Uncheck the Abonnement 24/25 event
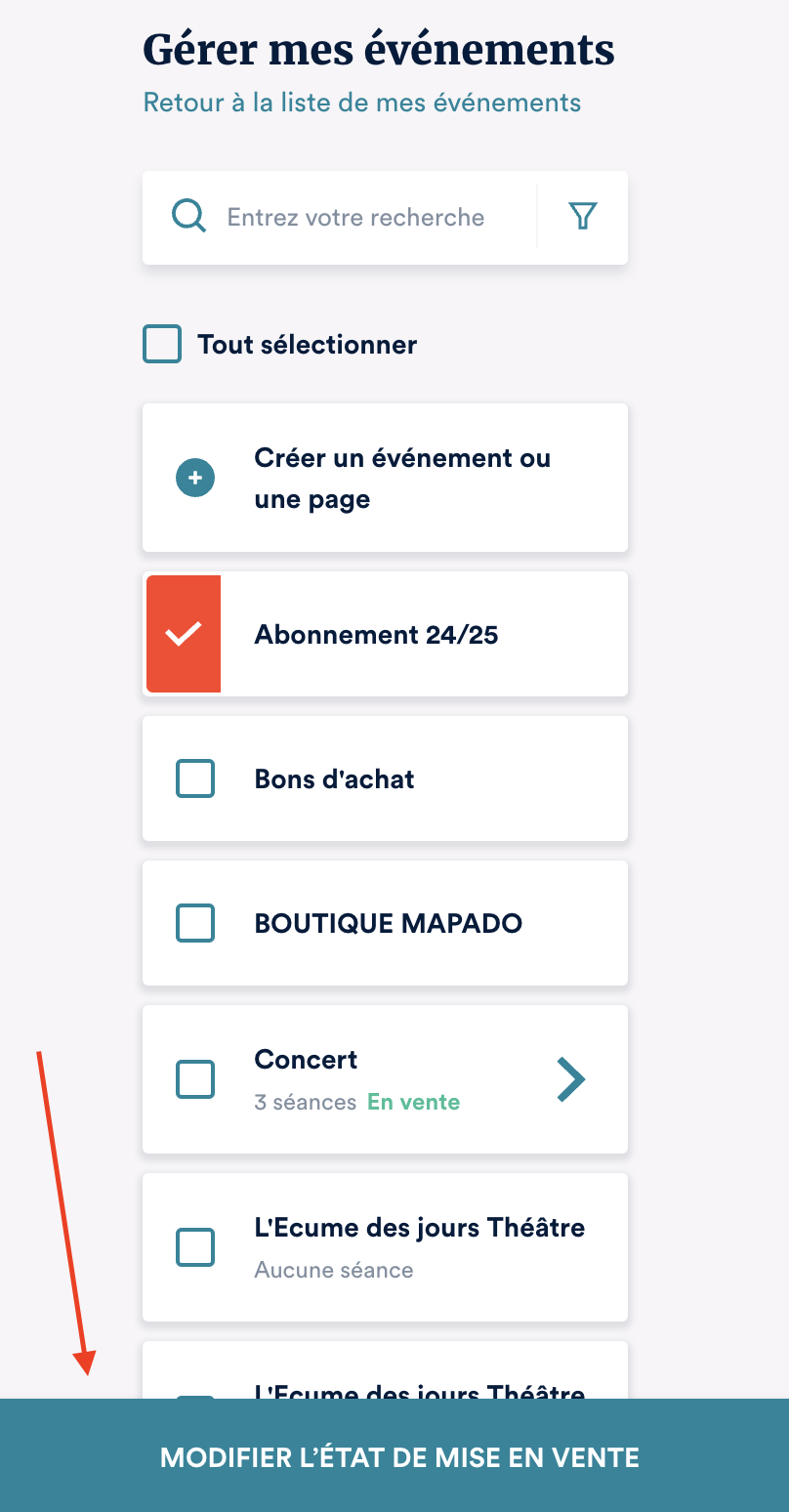The image size is (789, 1512). click(184, 634)
